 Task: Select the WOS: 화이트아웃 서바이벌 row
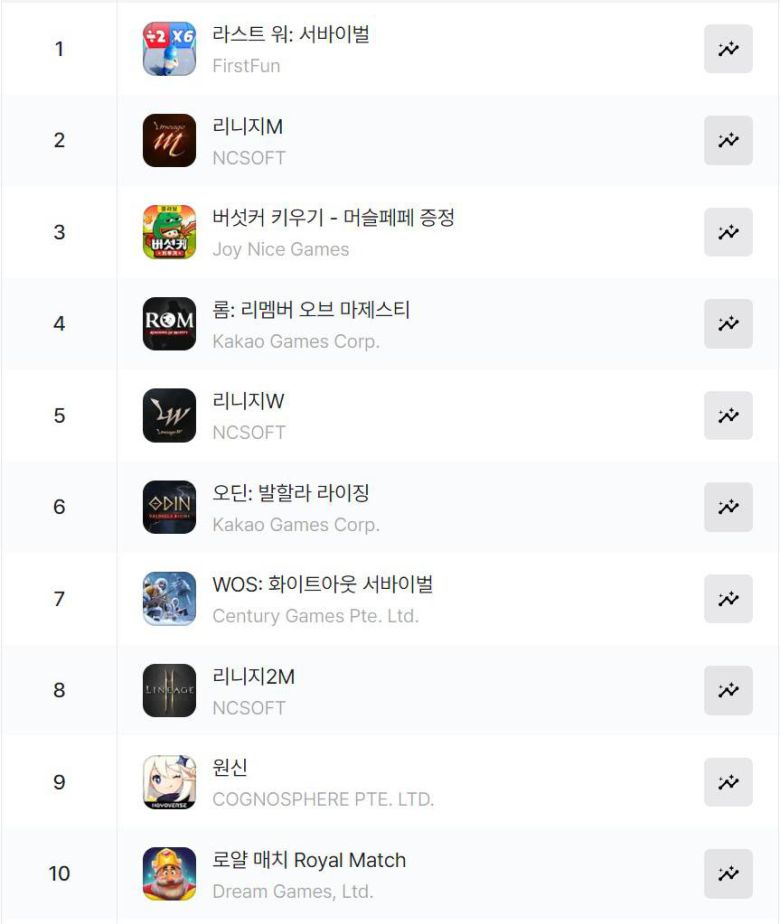click(322, 585)
